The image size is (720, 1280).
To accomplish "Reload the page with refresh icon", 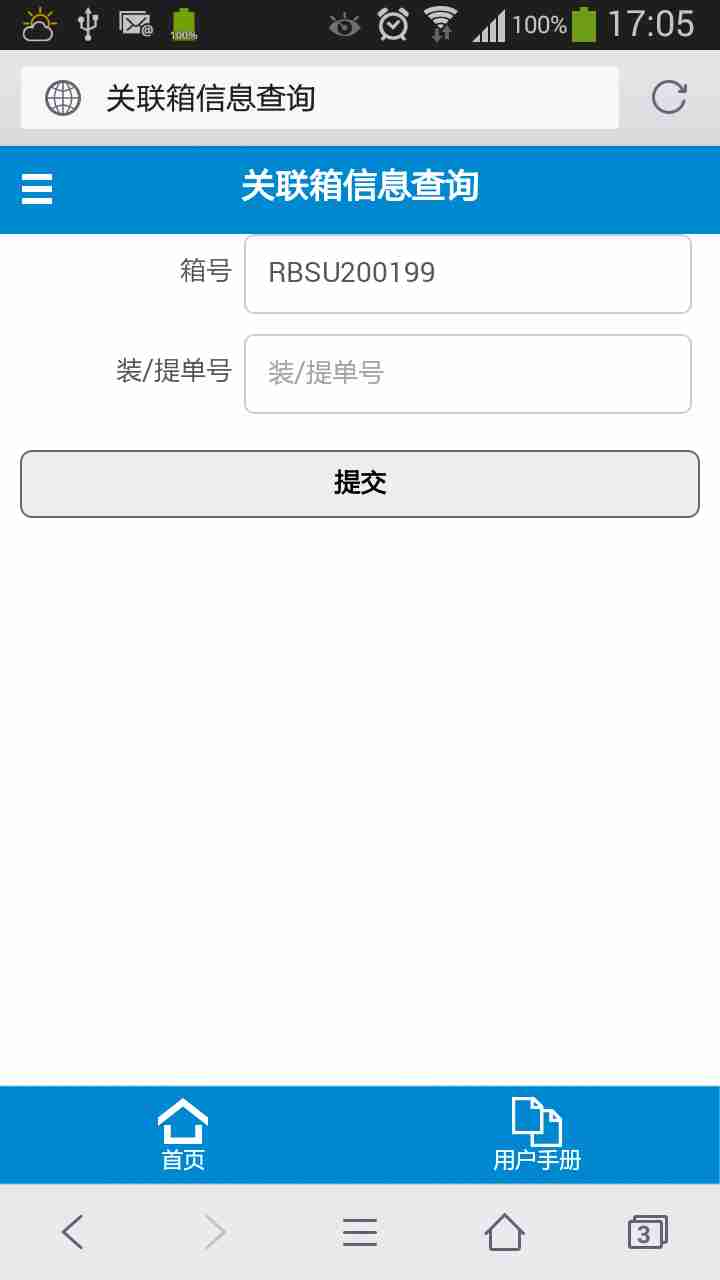I will coord(669,97).
